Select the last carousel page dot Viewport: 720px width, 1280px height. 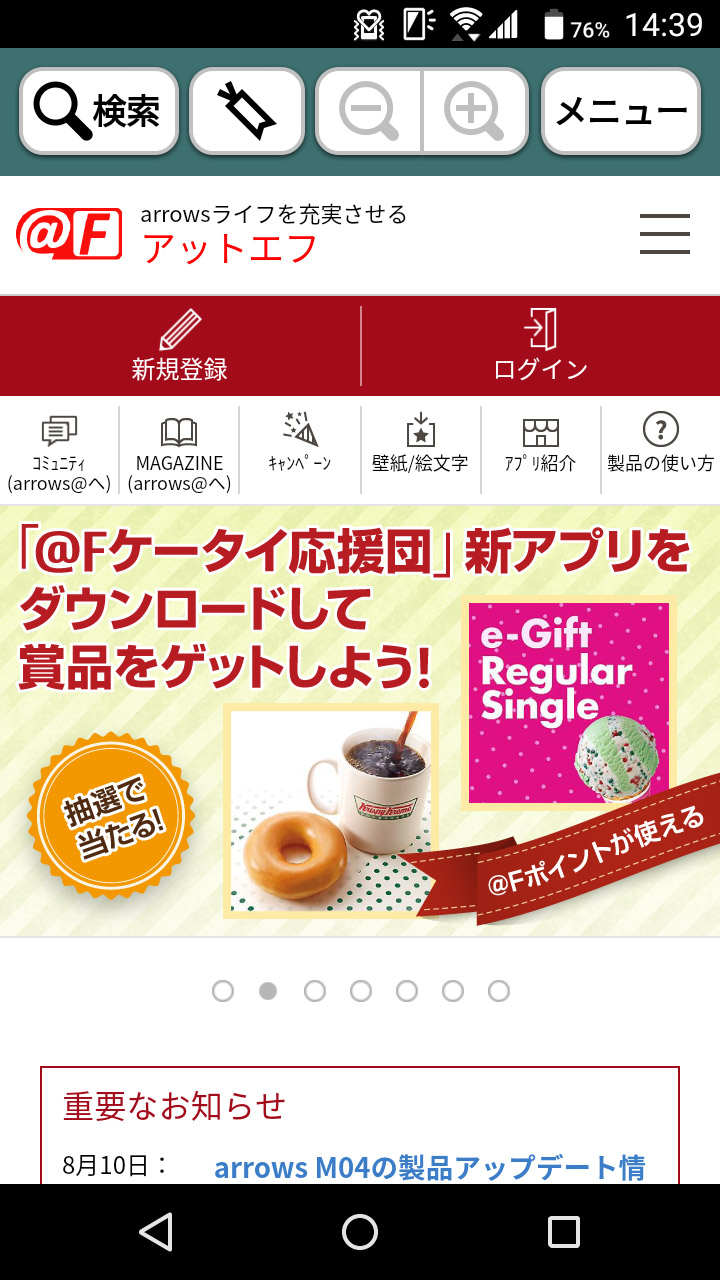pyautogui.click(x=499, y=991)
